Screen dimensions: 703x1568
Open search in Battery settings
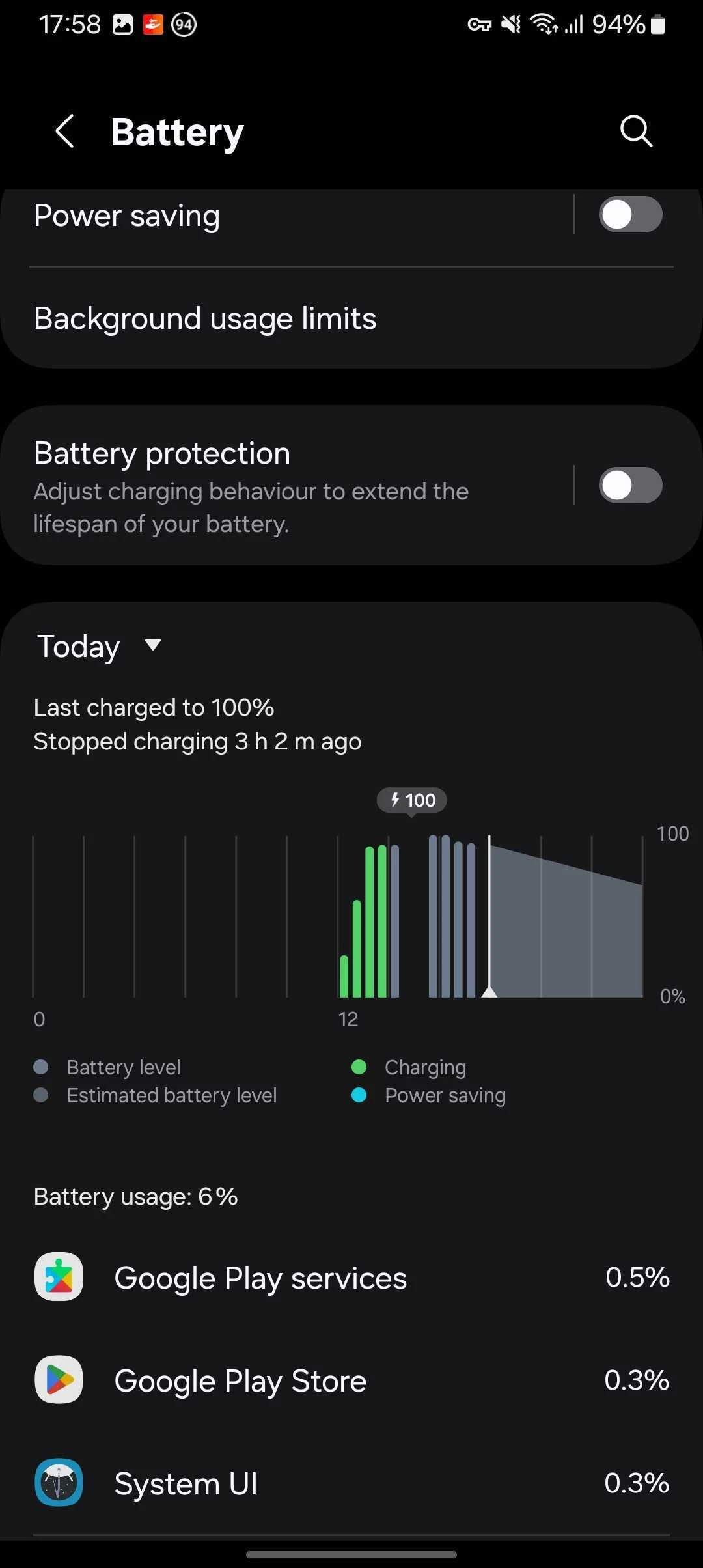635,132
